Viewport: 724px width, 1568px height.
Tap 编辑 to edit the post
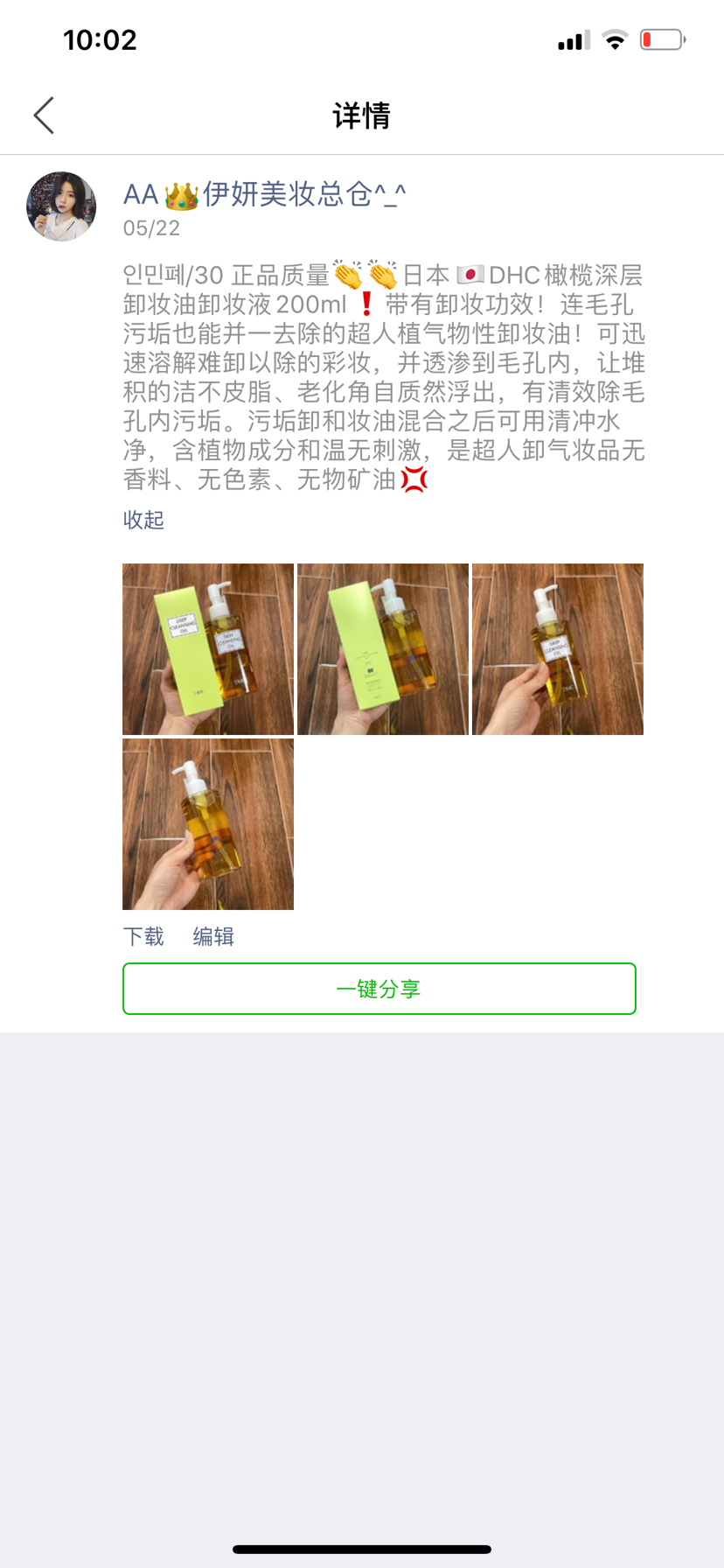[x=213, y=936]
